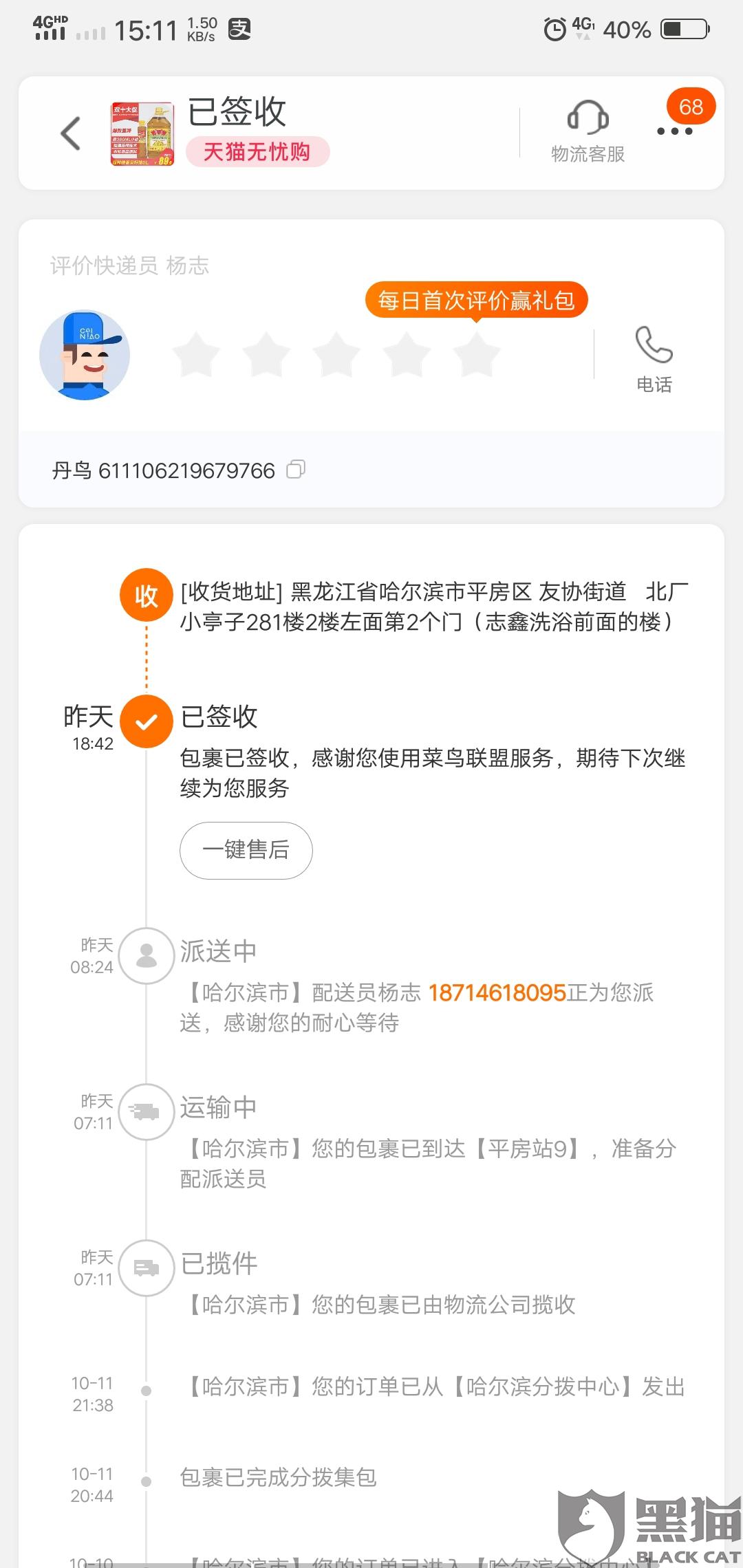Open 物流客服 logistics customer service
The image size is (743, 1568).
[x=588, y=132]
